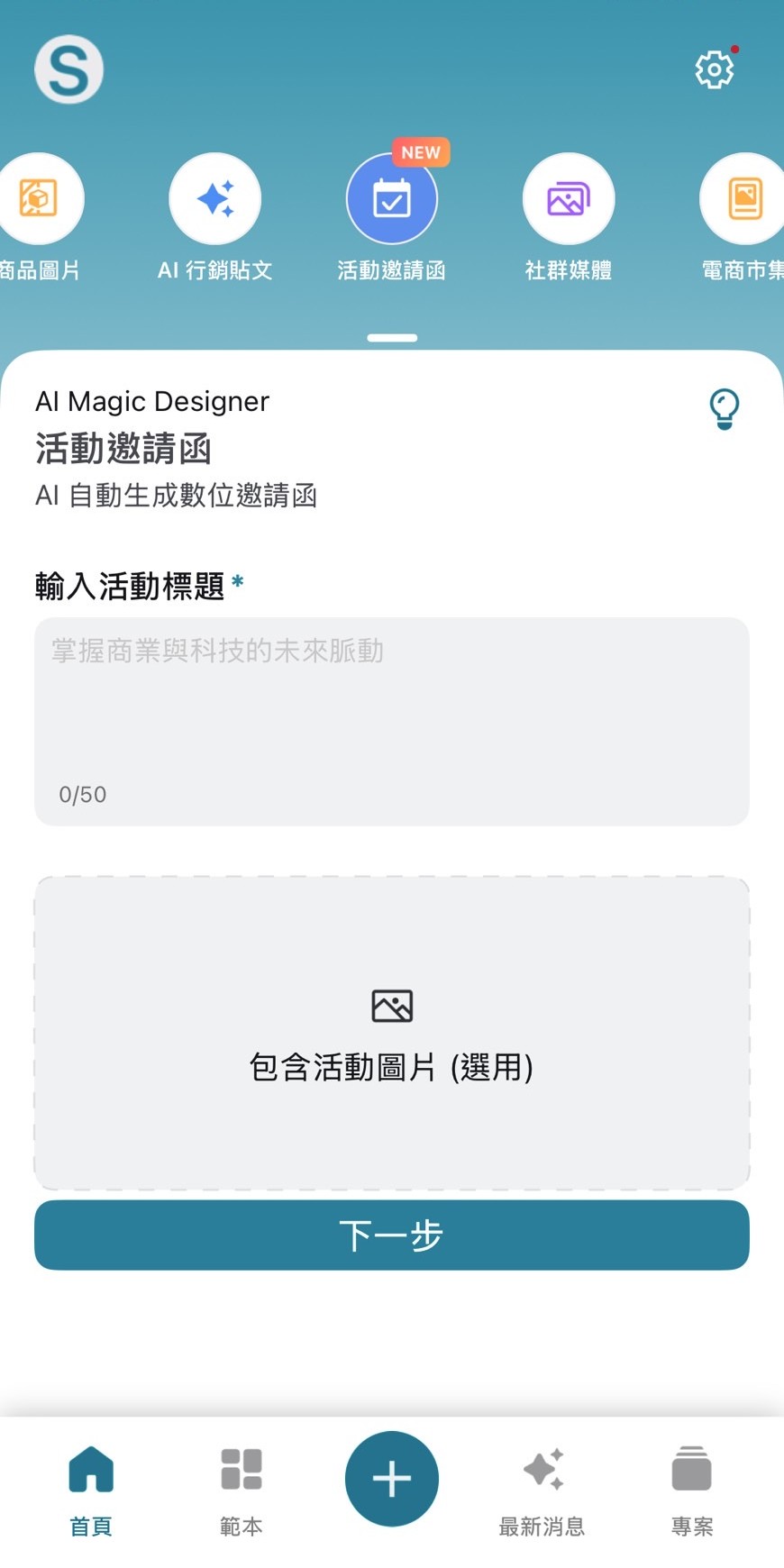784x1568 pixels.
Task: Open the AI 行銷貼文 feature
Action: coord(214,198)
